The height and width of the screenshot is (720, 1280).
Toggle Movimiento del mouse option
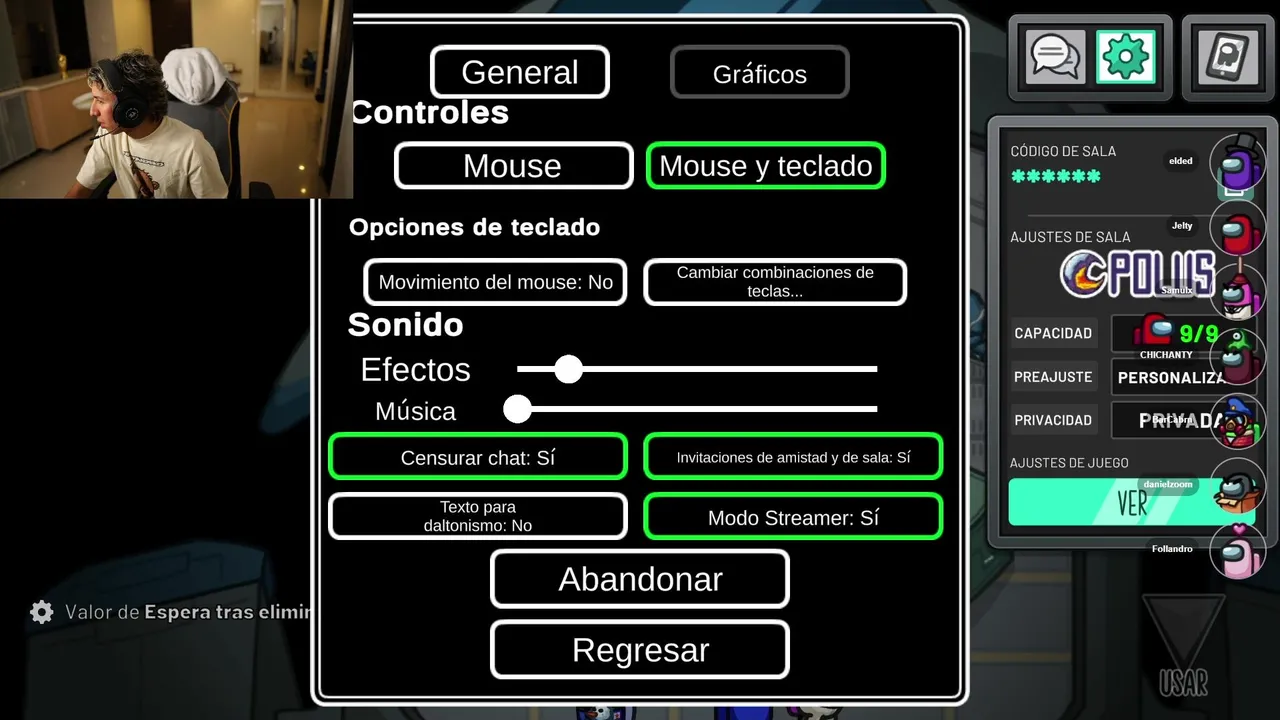pyautogui.click(x=495, y=282)
